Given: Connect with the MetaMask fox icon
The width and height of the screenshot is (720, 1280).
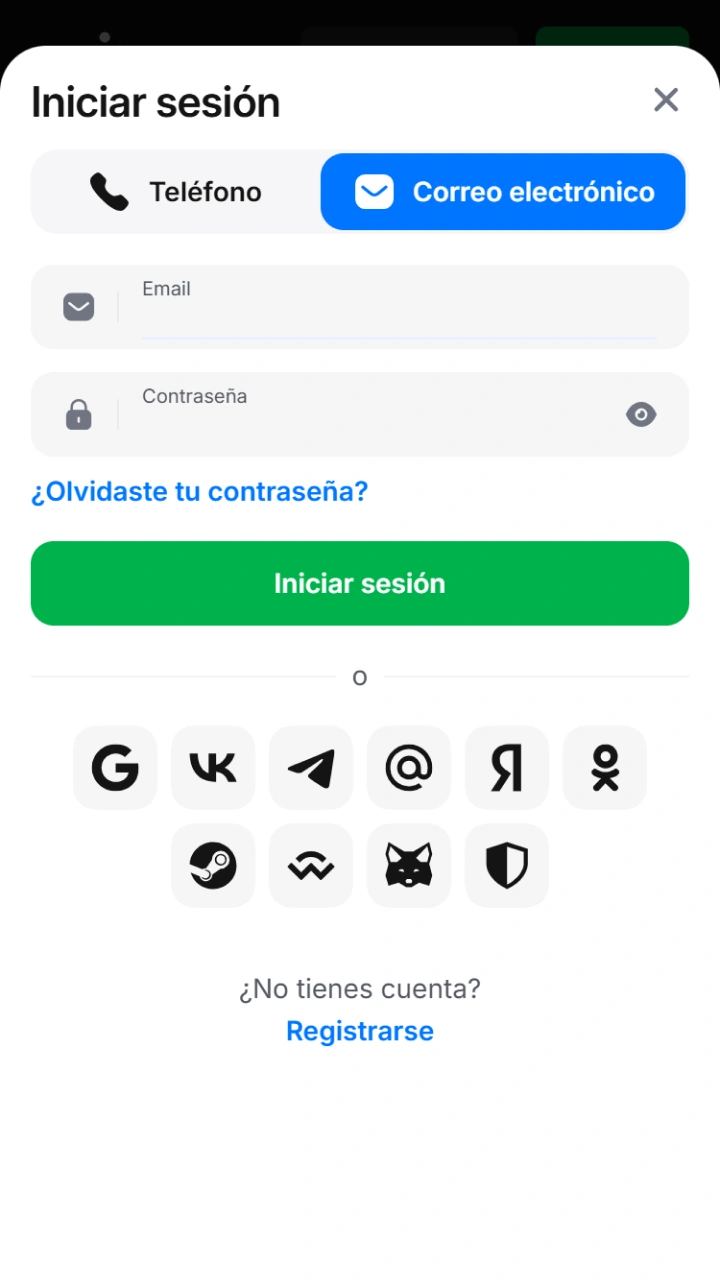Looking at the screenshot, I should [x=409, y=865].
